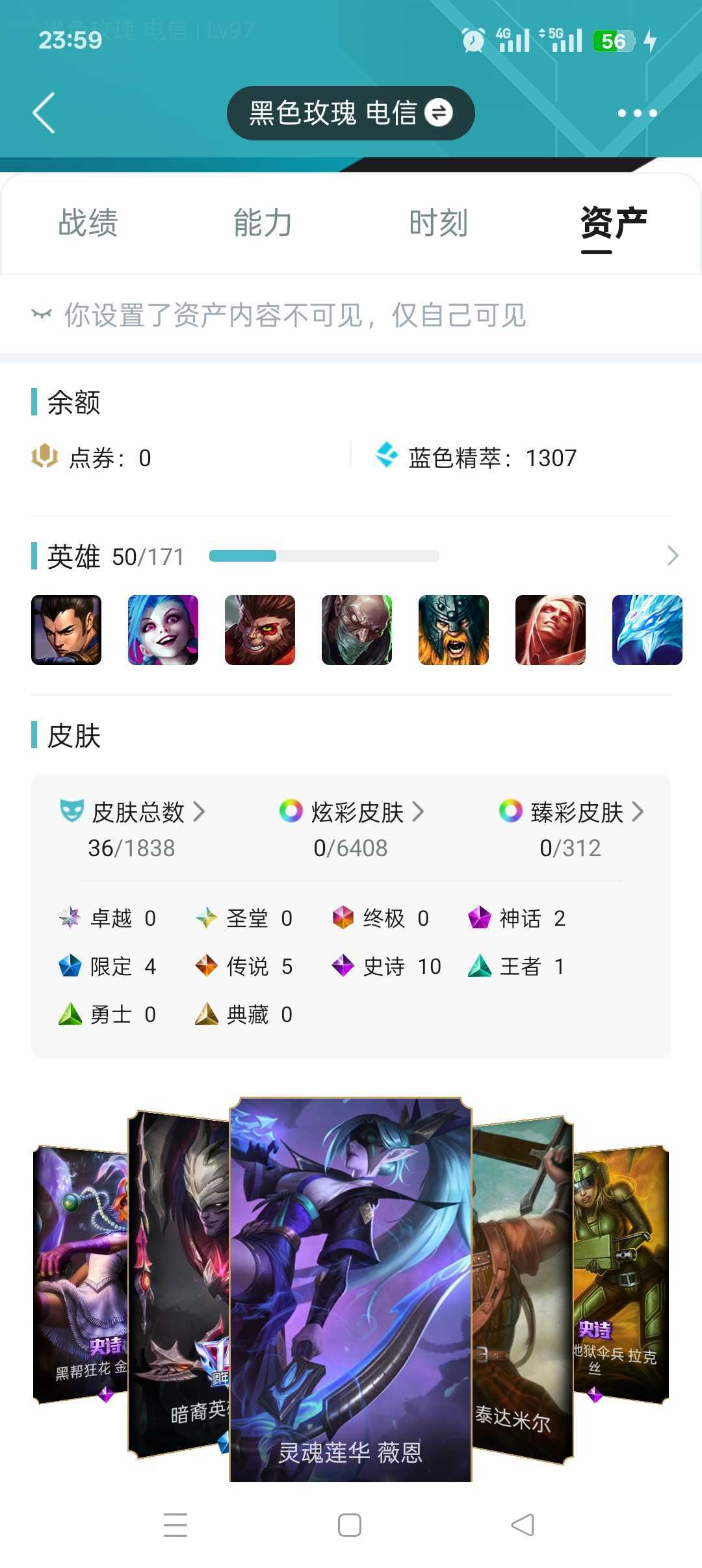Open the 暗裔 skin card
702x1568 pixels.
tap(179, 1285)
